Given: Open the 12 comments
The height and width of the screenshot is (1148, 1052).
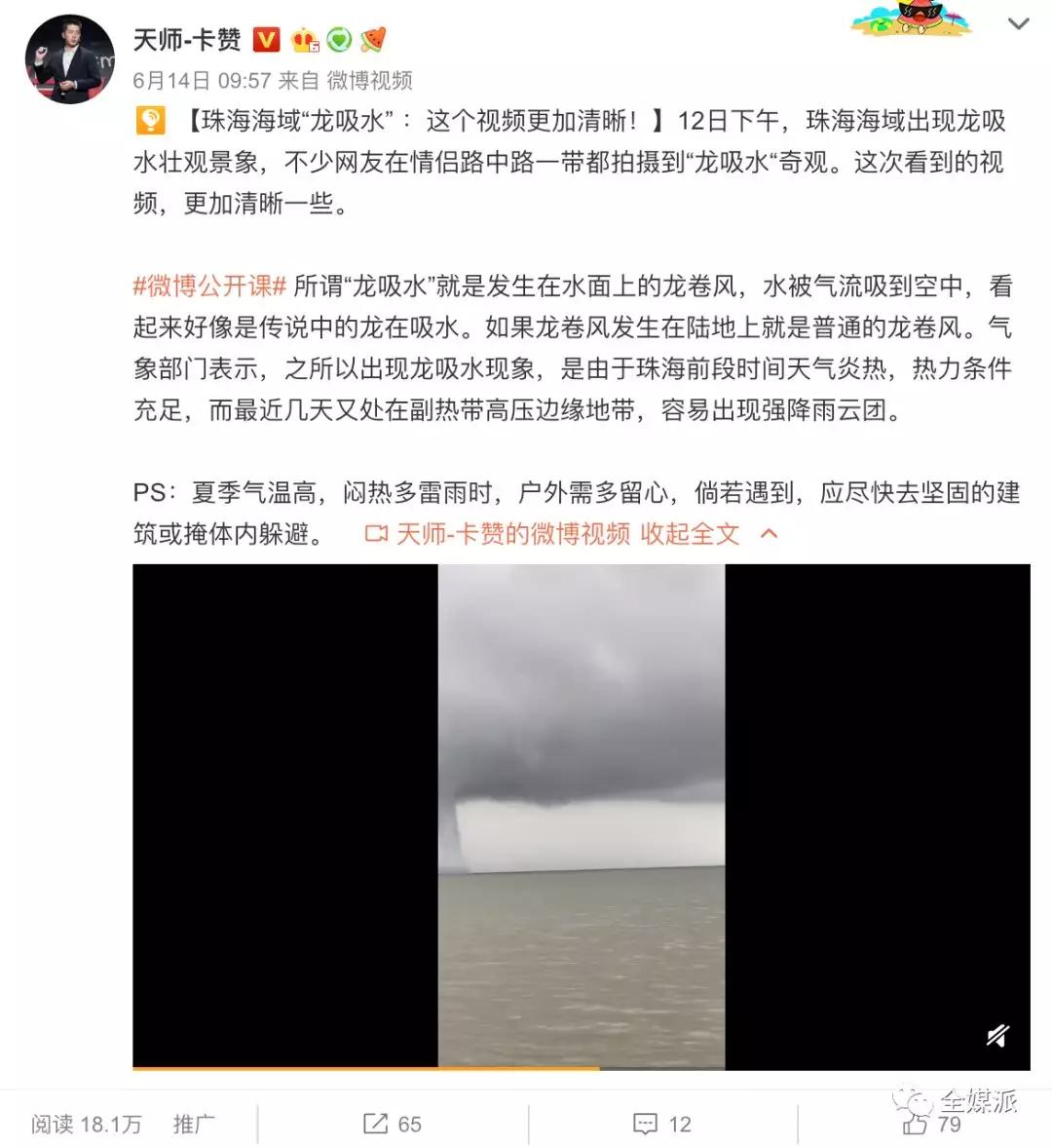Looking at the screenshot, I should (662, 1124).
